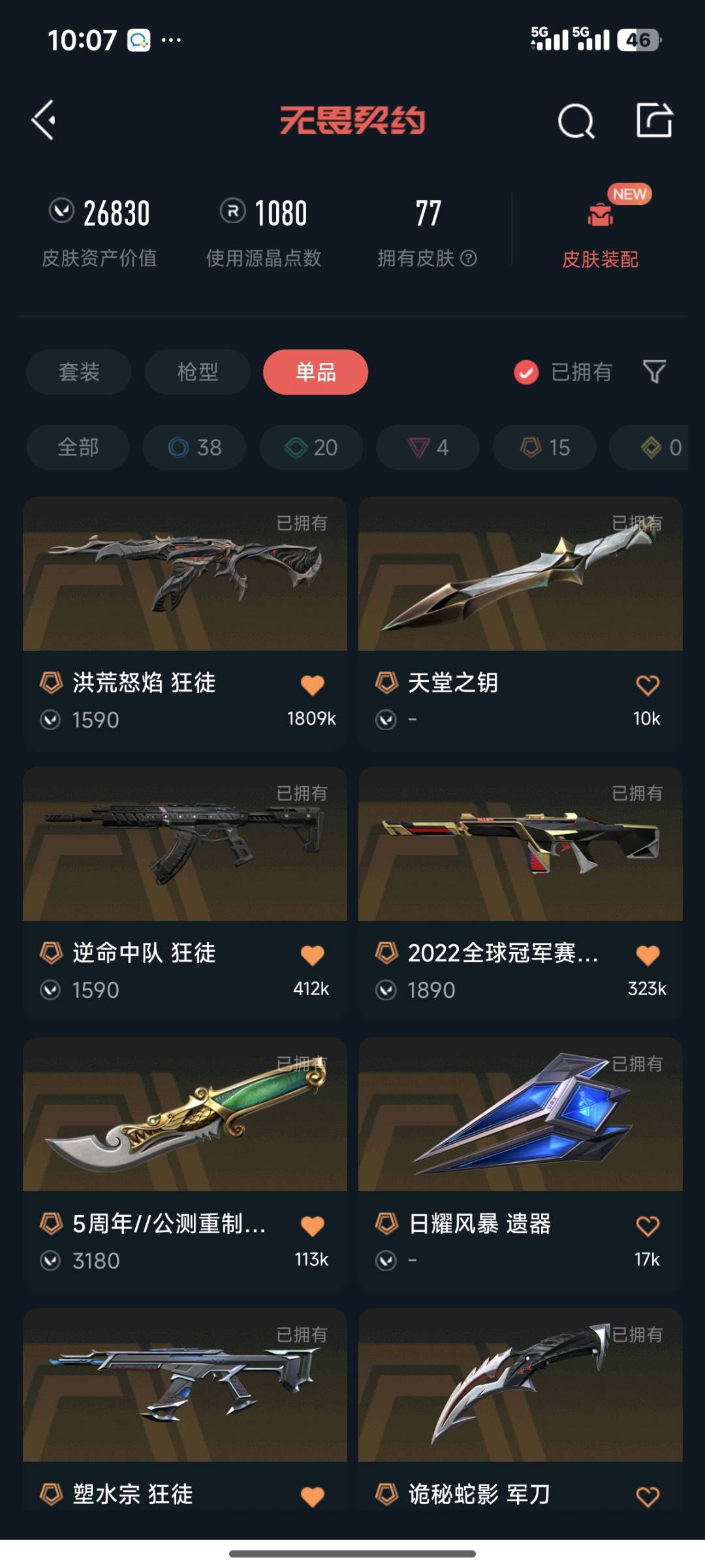
Task: Select the 全部 rarity chip
Action: pyautogui.click(x=78, y=448)
